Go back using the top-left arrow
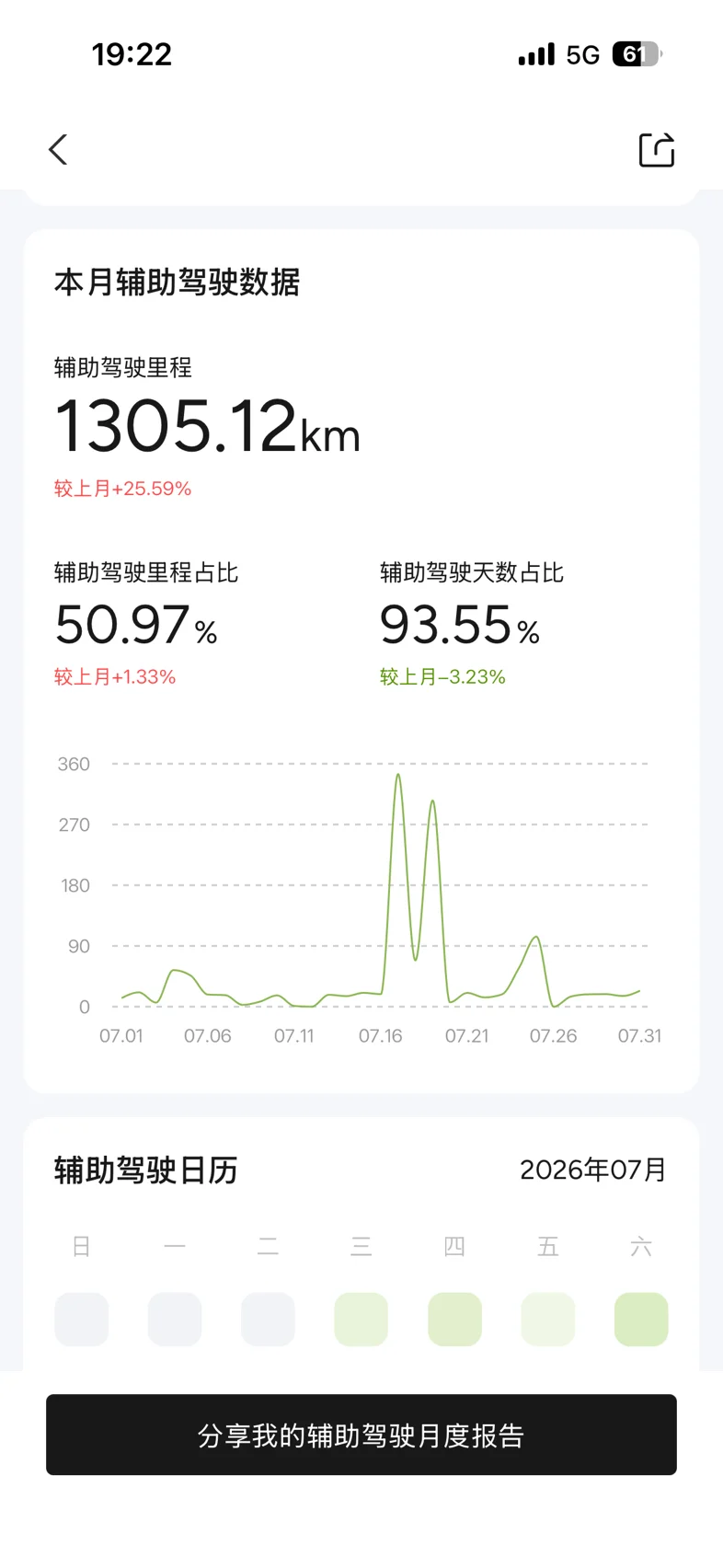Viewport: 723px width, 1568px height. pyautogui.click(x=58, y=149)
